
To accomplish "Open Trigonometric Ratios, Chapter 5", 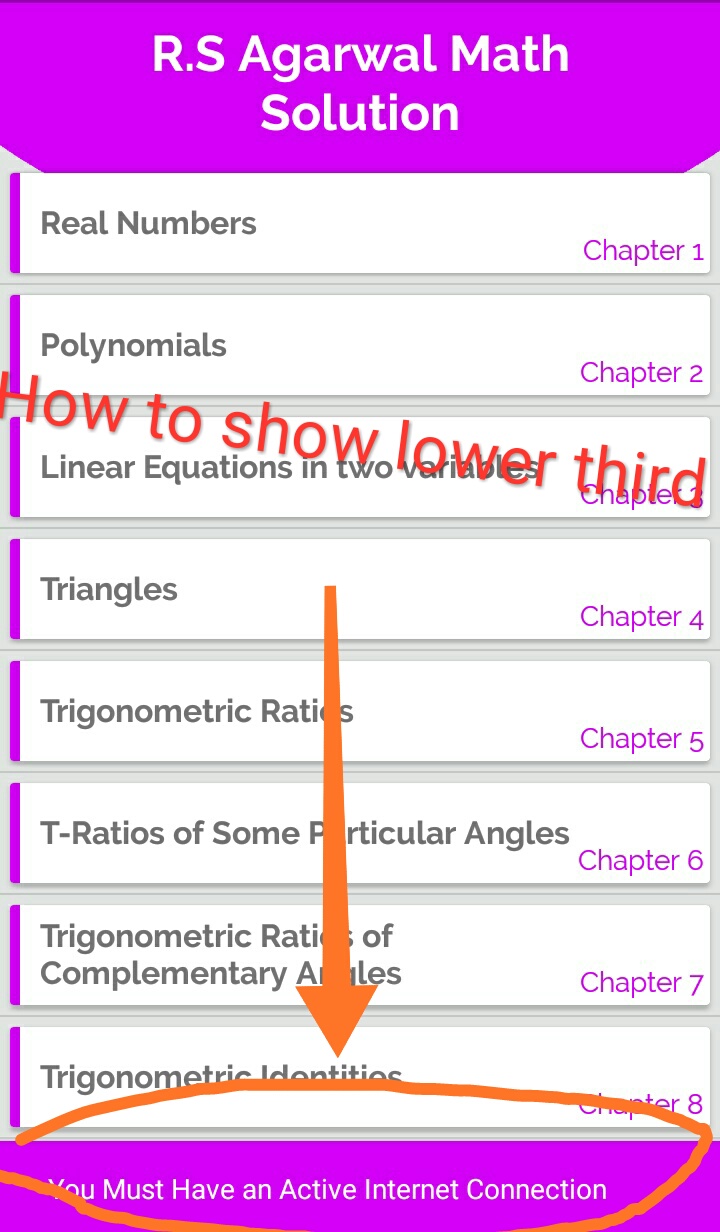I will (x=360, y=711).
